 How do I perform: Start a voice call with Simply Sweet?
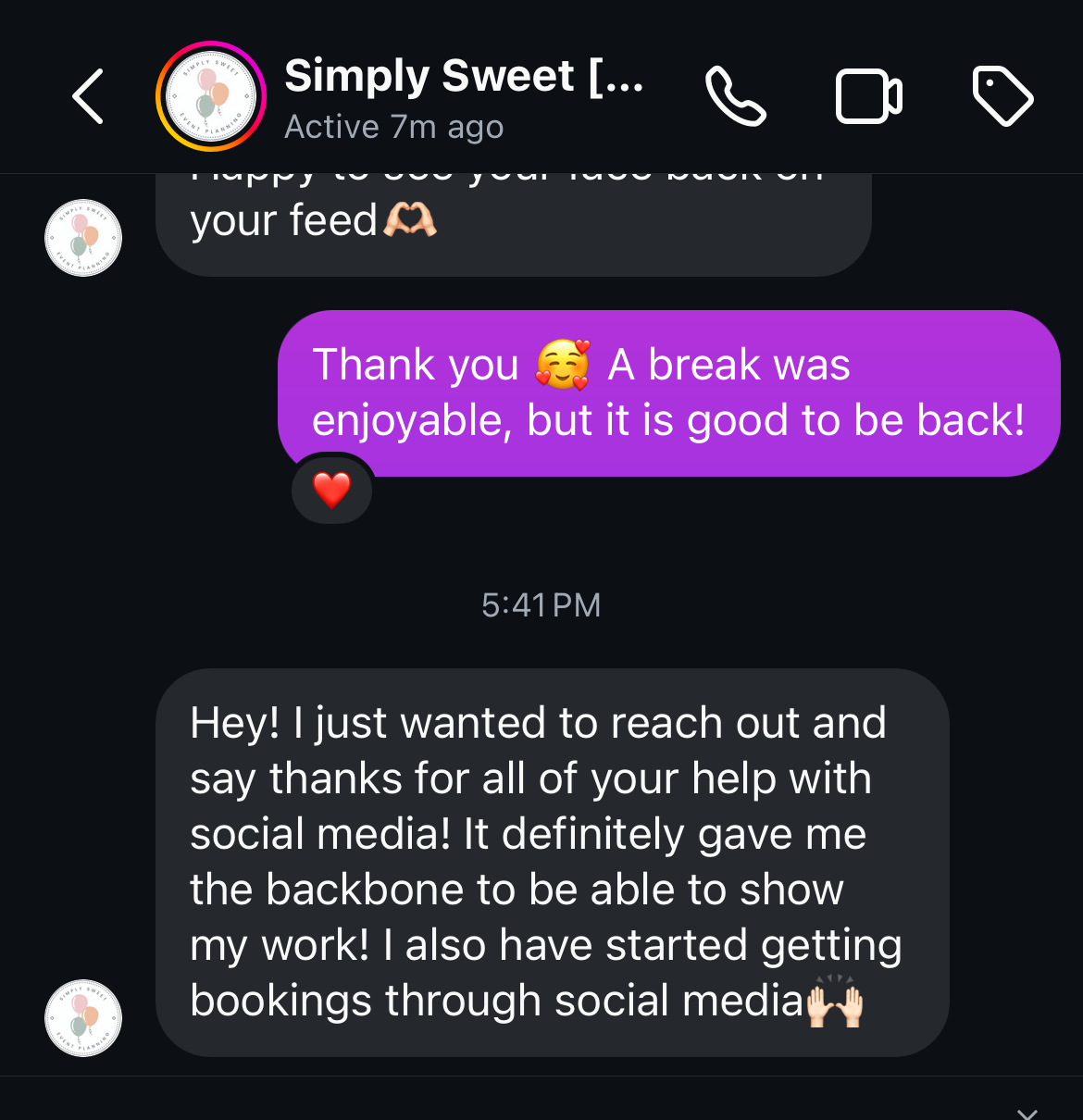point(736,96)
